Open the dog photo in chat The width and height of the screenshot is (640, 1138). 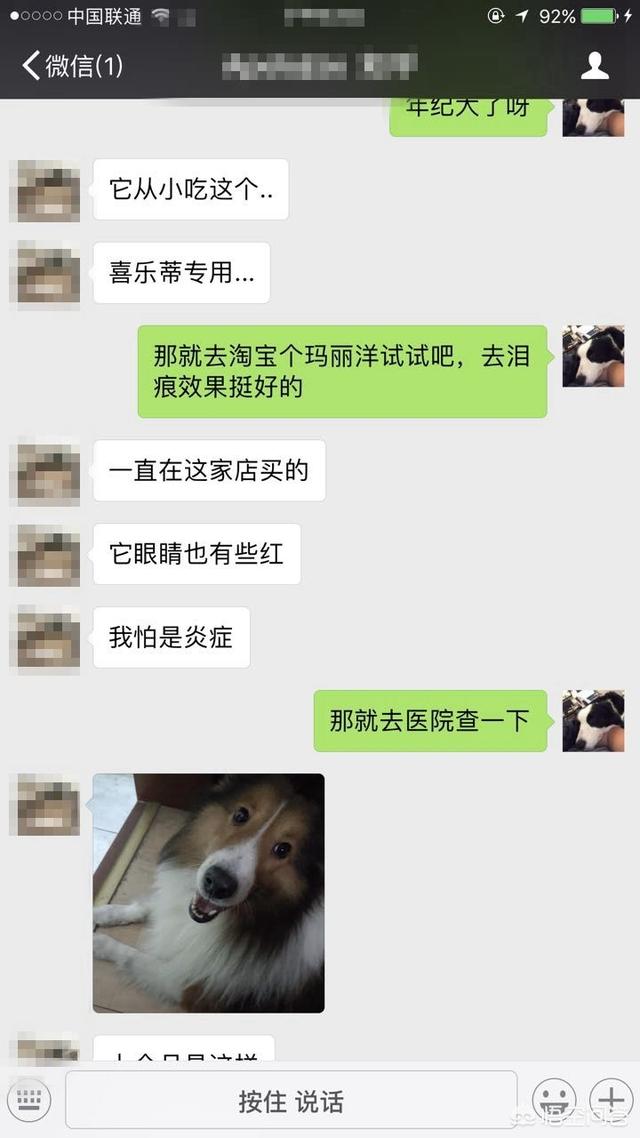point(209,892)
